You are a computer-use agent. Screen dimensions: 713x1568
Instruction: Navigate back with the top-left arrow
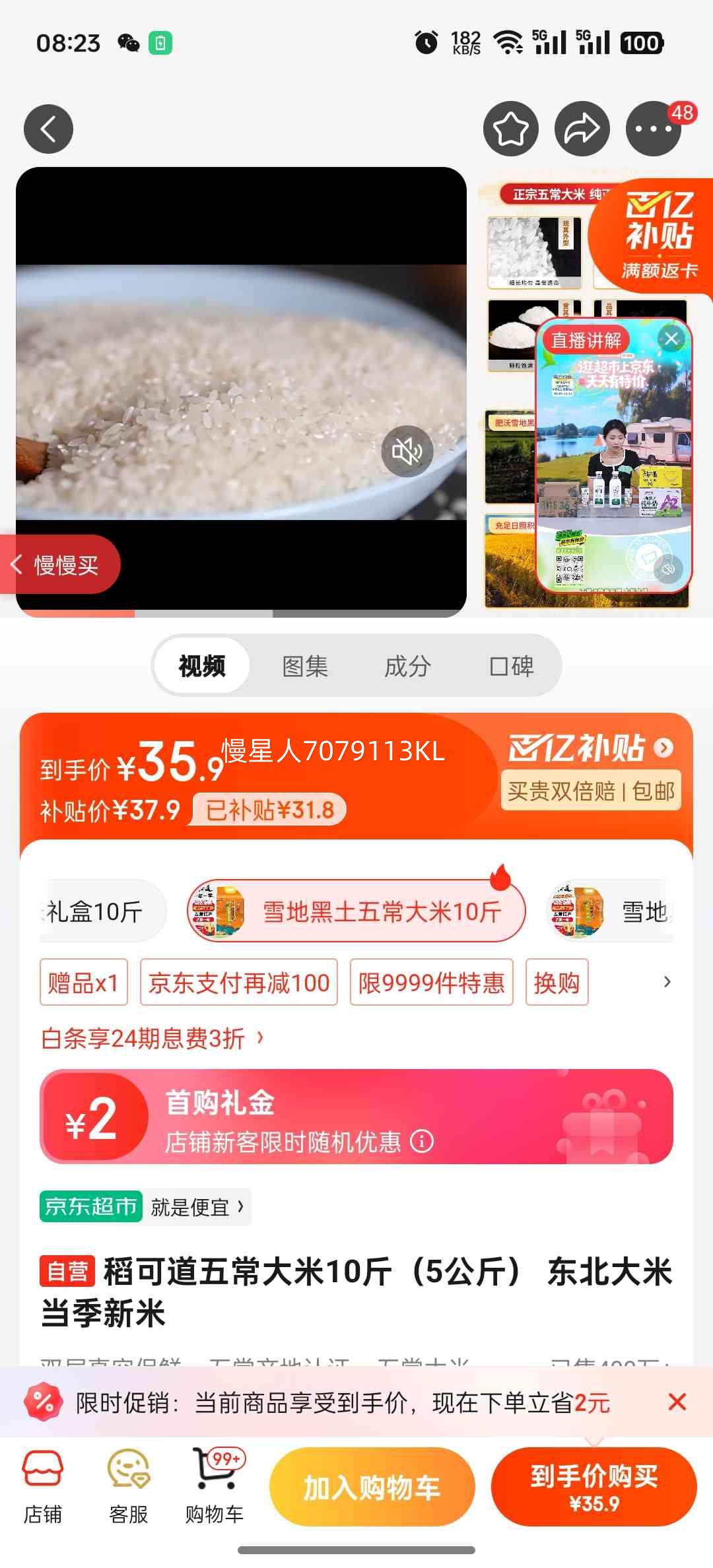pyautogui.click(x=48, y=129)
